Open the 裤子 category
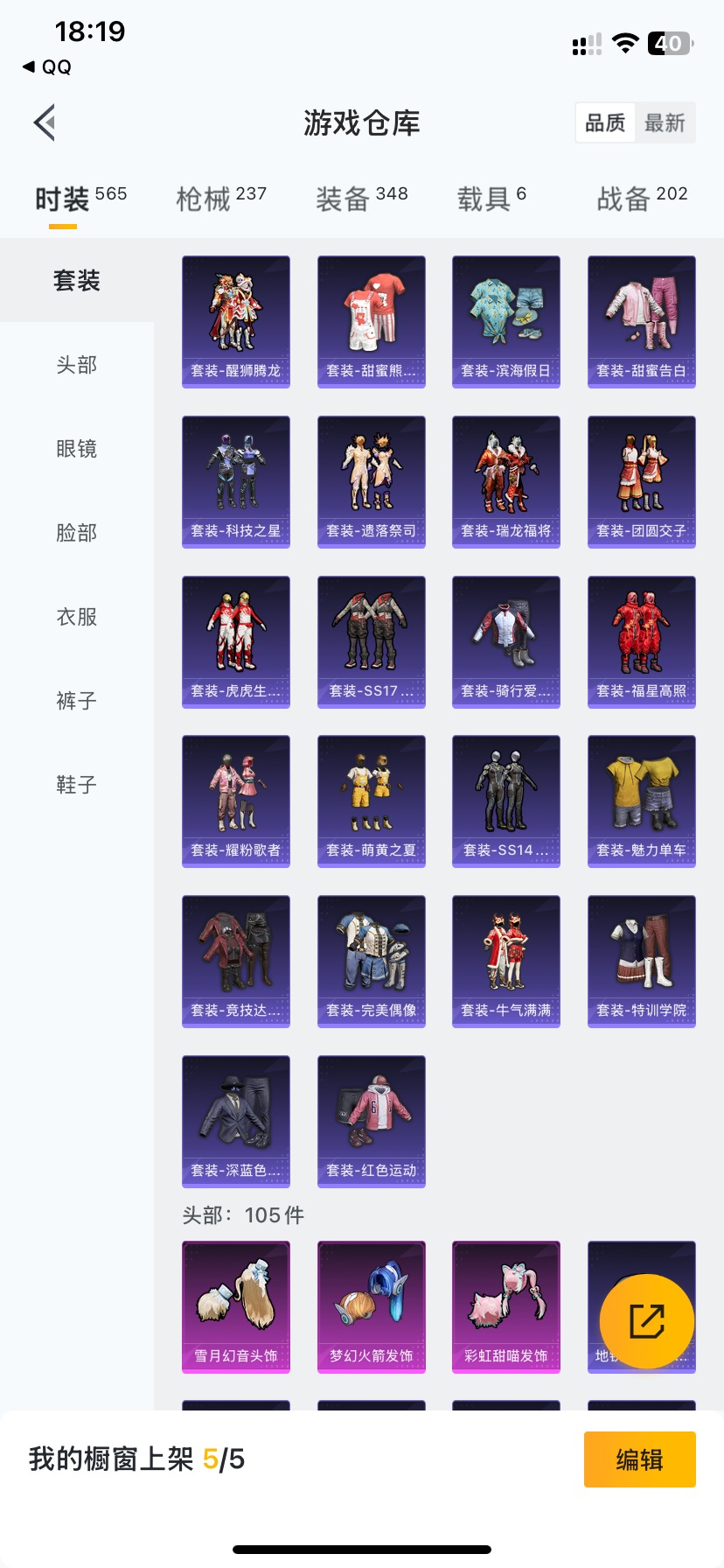This screenshot has height=1568, width=724. pos(77,701)
